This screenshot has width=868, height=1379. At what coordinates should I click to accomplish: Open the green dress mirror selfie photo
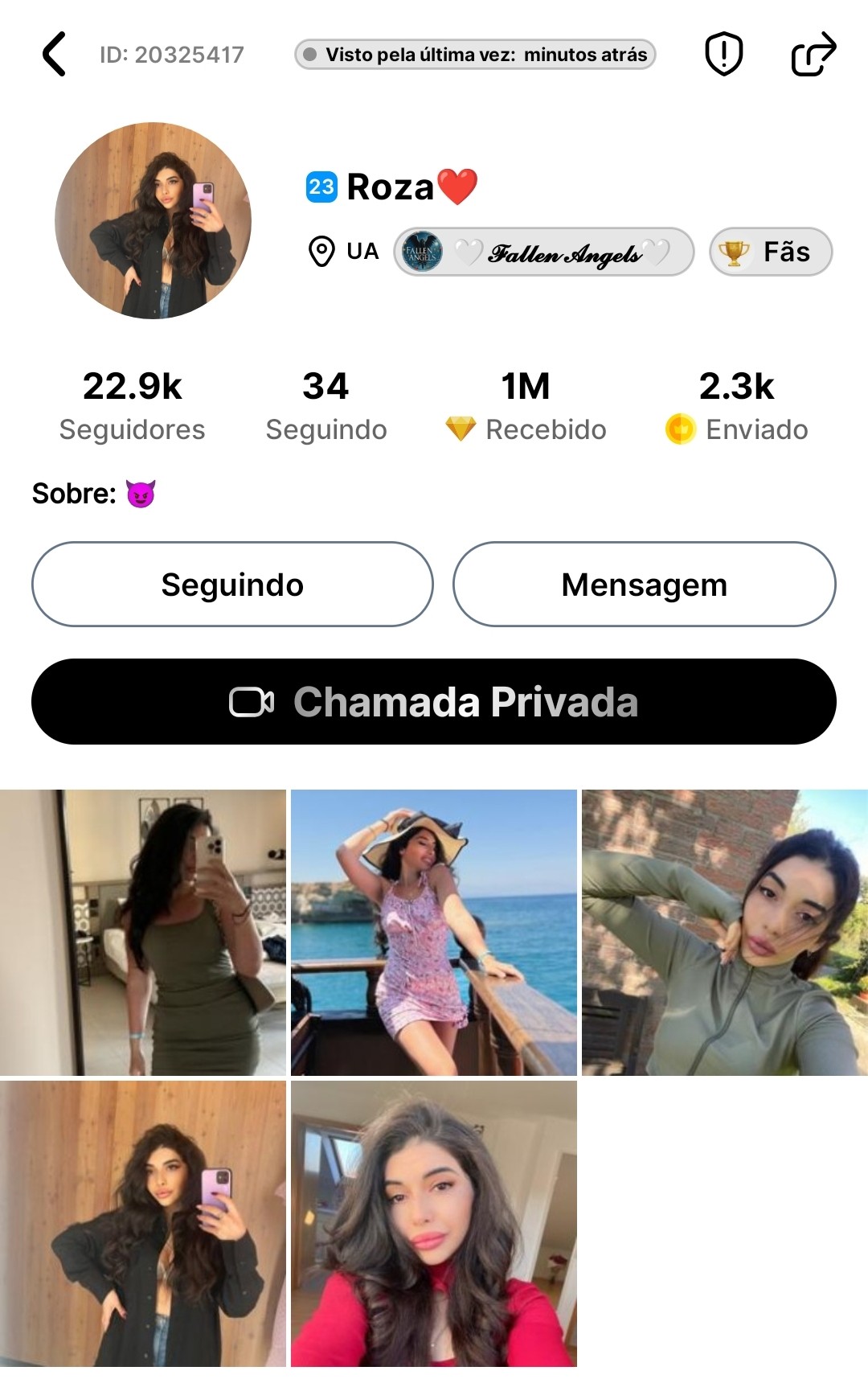143,933
